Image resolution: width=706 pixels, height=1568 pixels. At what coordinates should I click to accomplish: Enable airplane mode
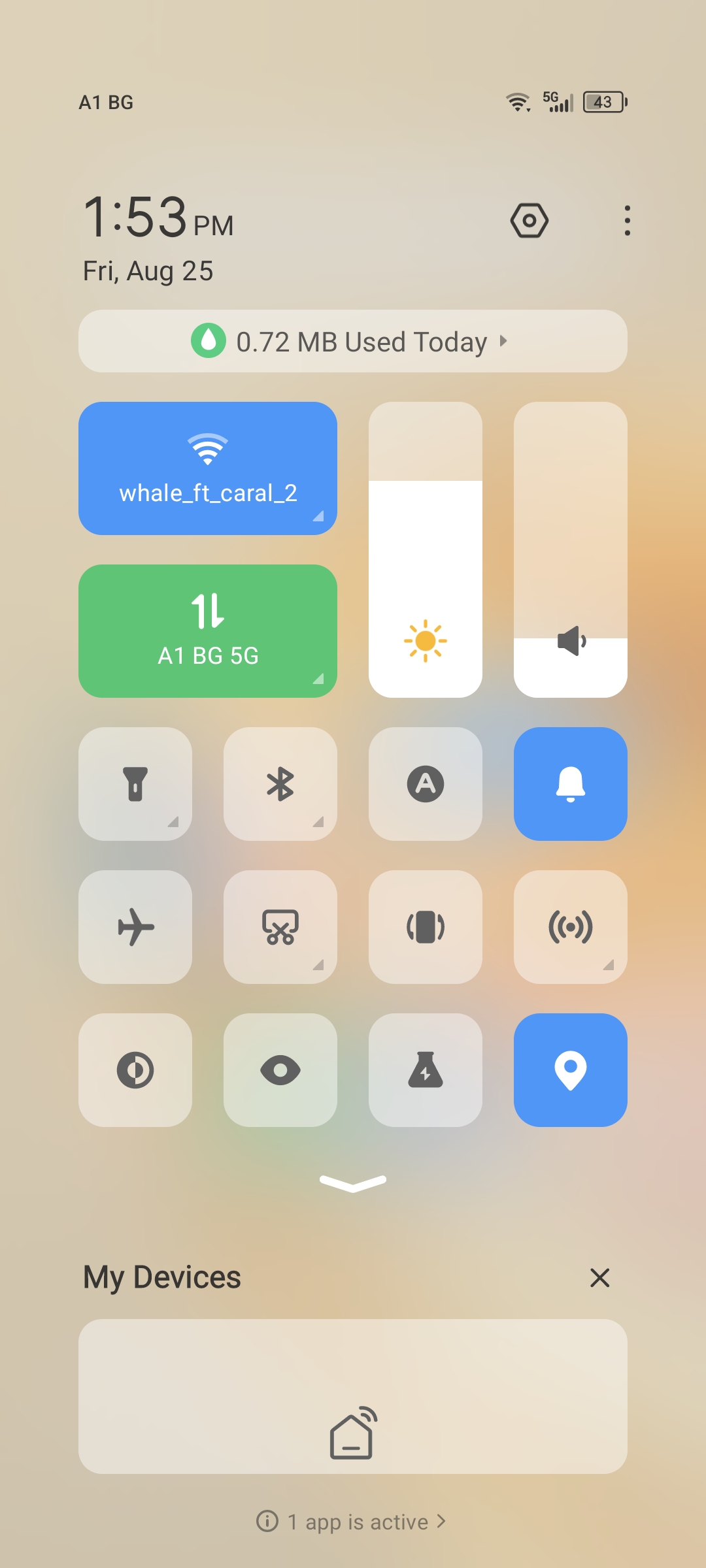pyautogui.click(x=135, y=927)
